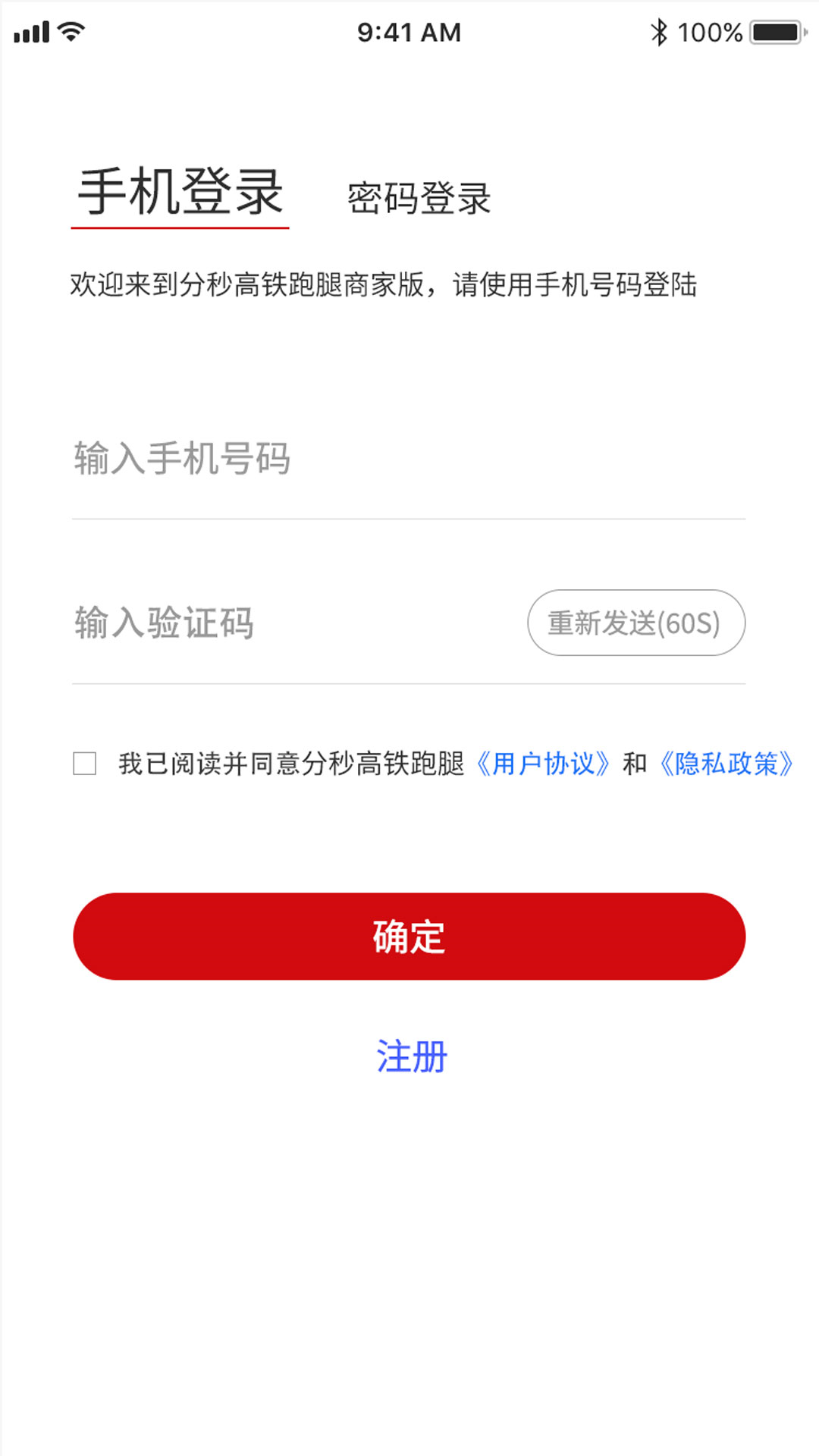Open the 《隐私政策》 link

(726, 764)
